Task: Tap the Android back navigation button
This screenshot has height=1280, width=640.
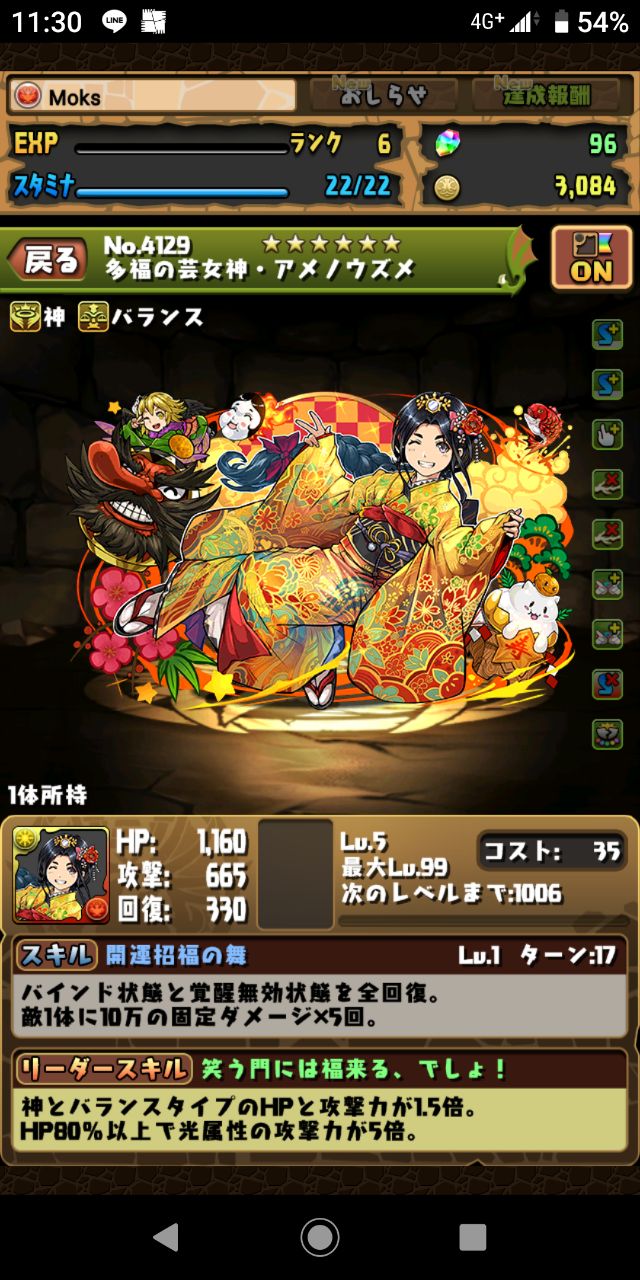Action: click(166, 1238)
